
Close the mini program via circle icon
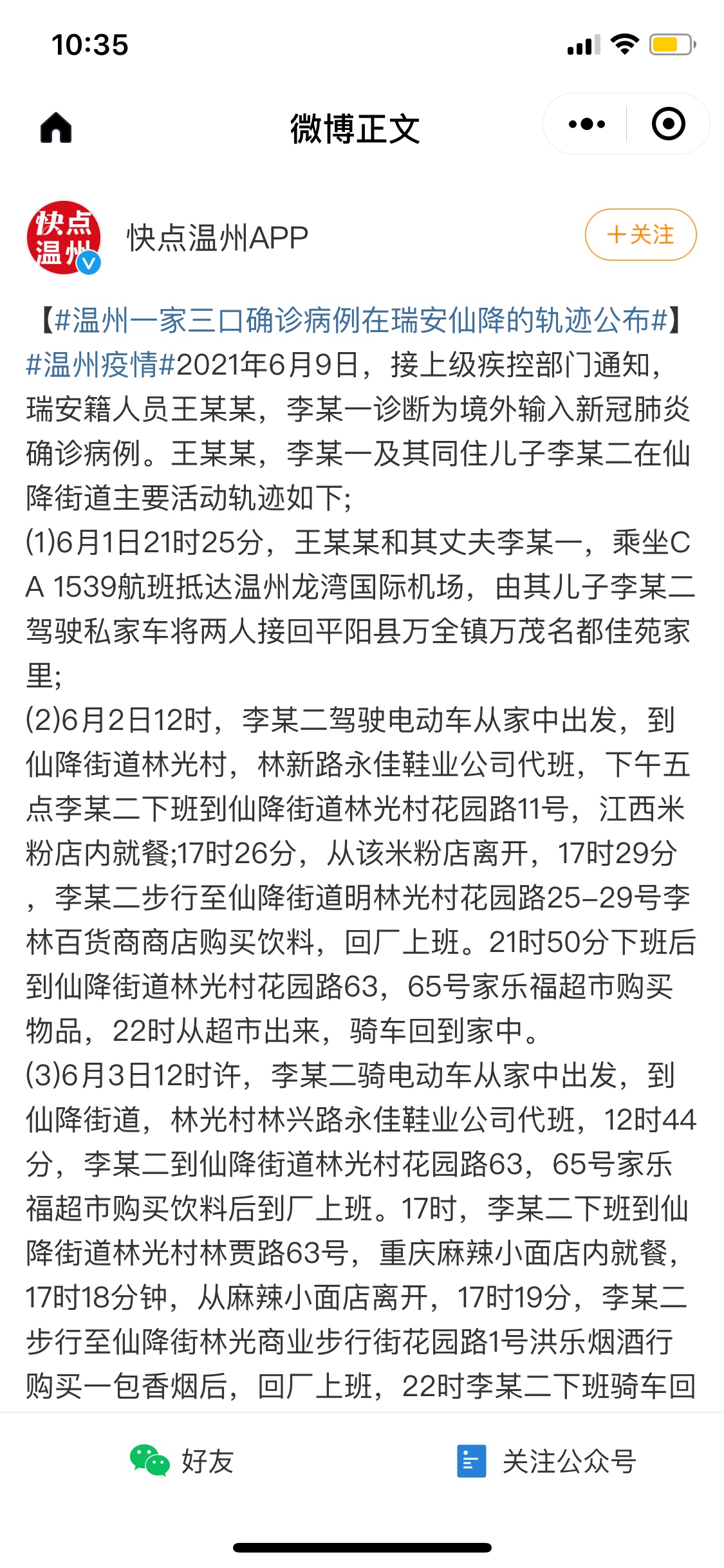point(668,124)
